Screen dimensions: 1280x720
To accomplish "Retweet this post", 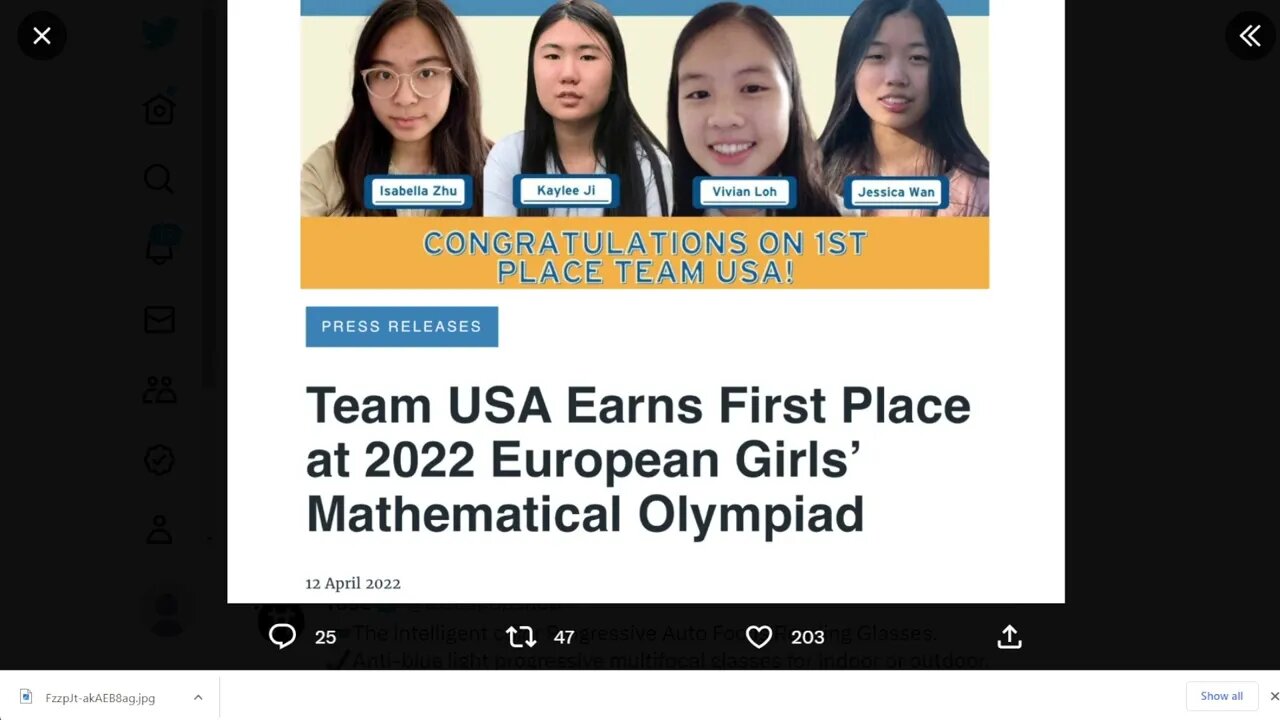I will click(521, 637).
